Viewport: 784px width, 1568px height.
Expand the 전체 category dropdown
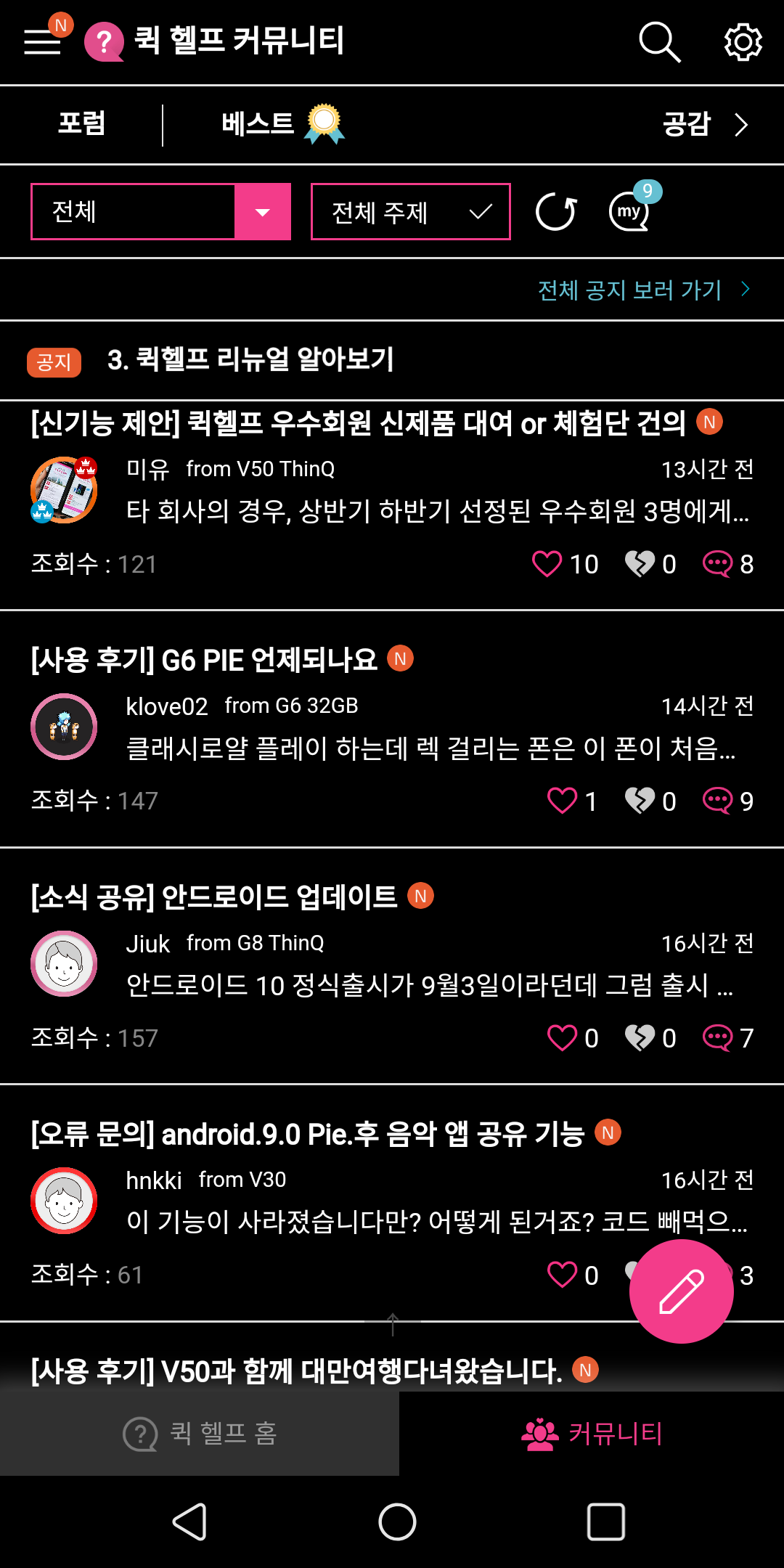(262, 212)
